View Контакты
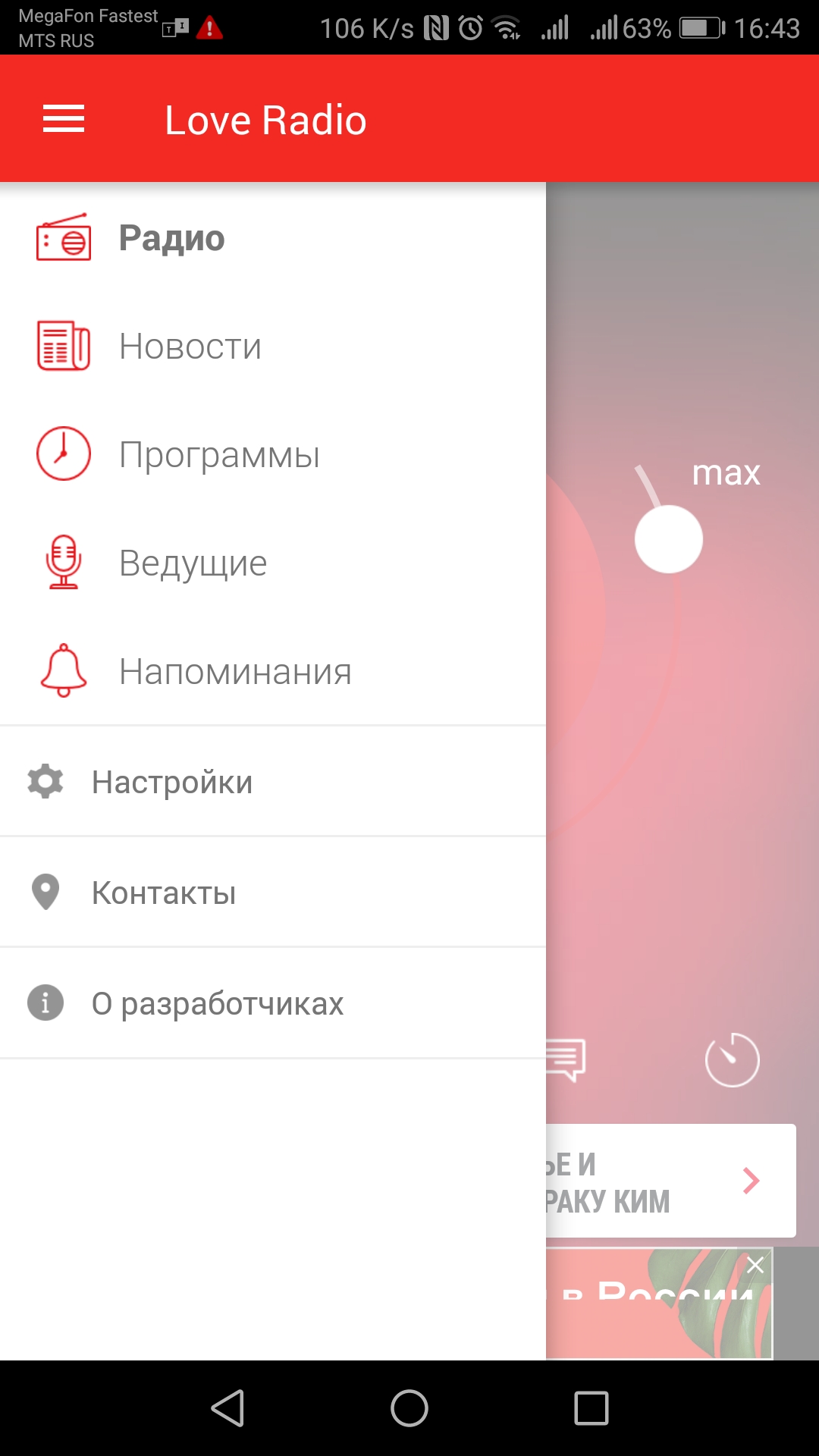This screenshot has height=1456, width=819. (163, 893)
